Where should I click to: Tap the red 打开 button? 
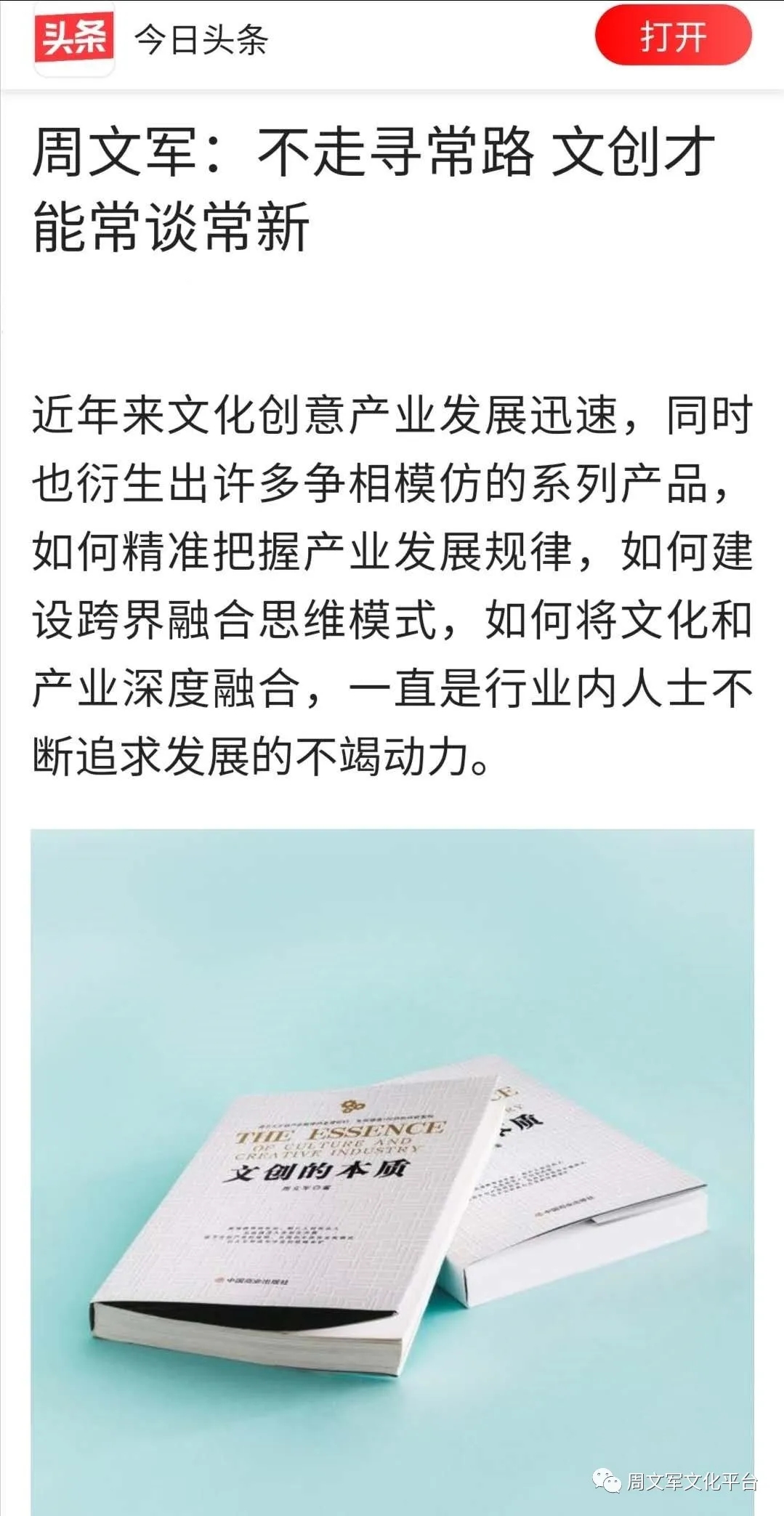[x=673, y=36]
